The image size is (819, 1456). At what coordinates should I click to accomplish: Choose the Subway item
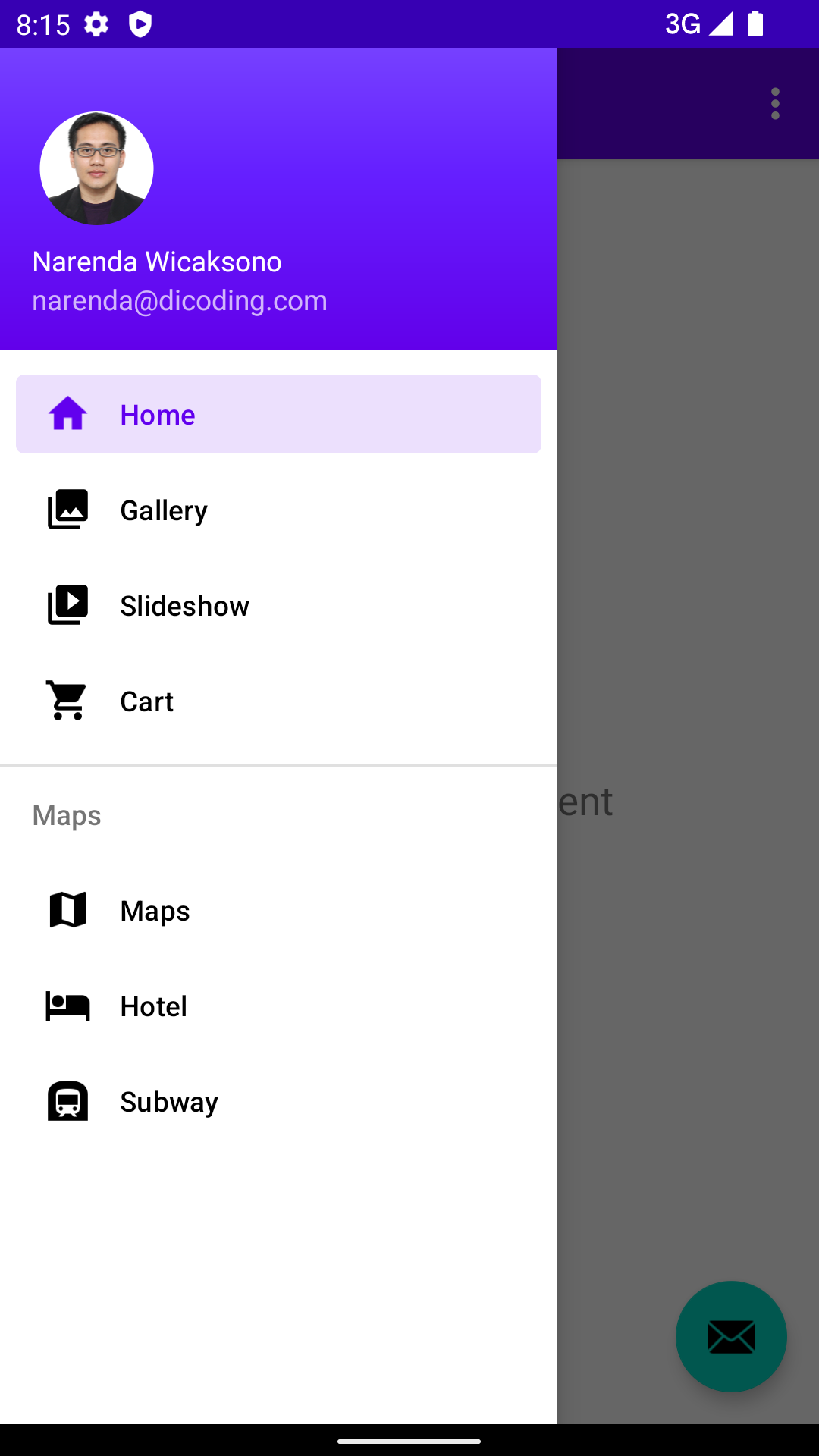point(278,1101)
